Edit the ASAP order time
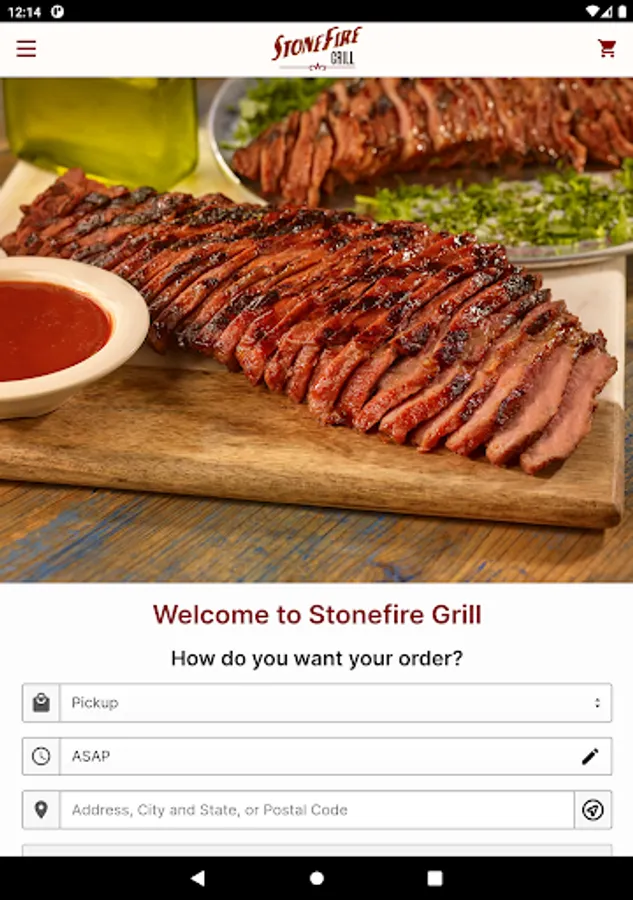This screenshot has height=900, width=633. point(590,757)
